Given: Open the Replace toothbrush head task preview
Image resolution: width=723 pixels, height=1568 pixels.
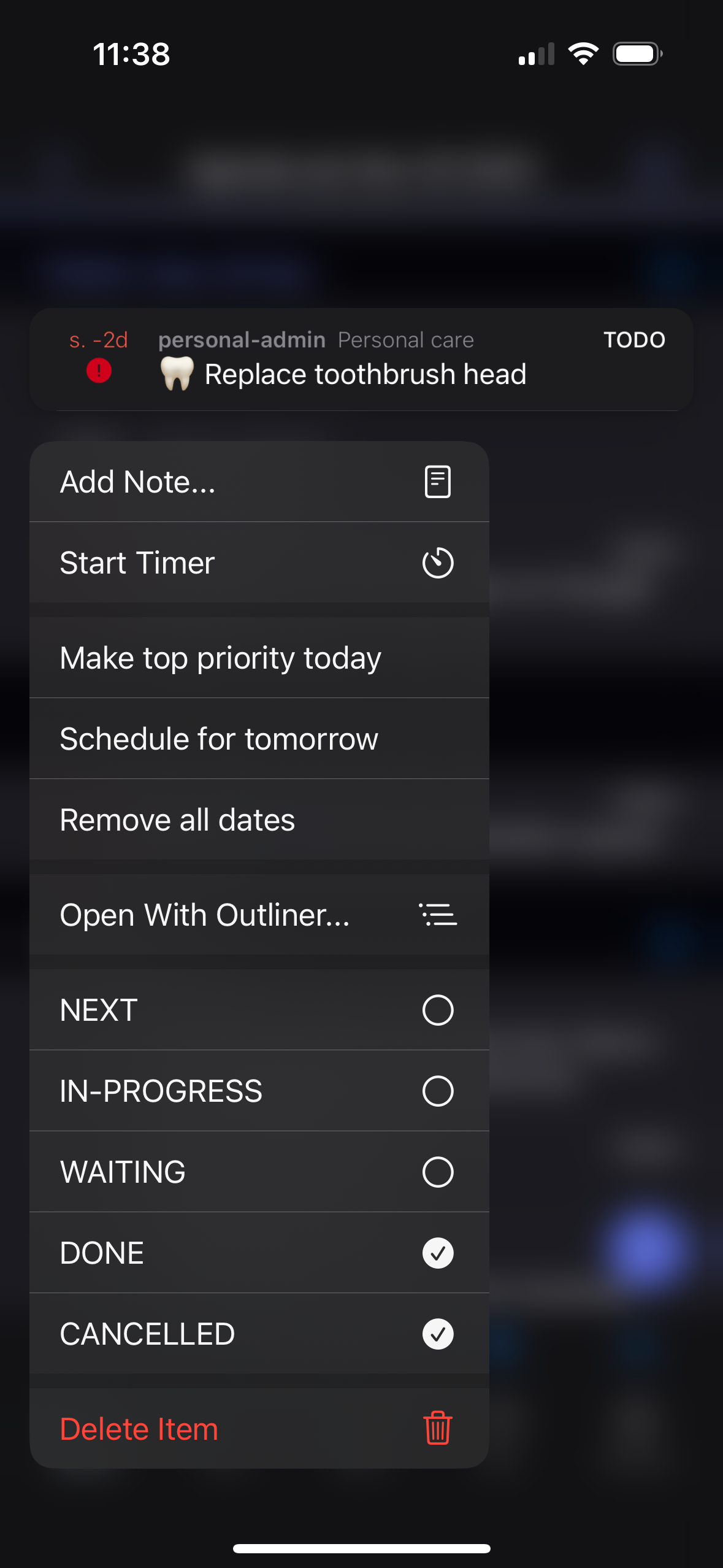Looking at the screenshot, I should click(361, 359).
